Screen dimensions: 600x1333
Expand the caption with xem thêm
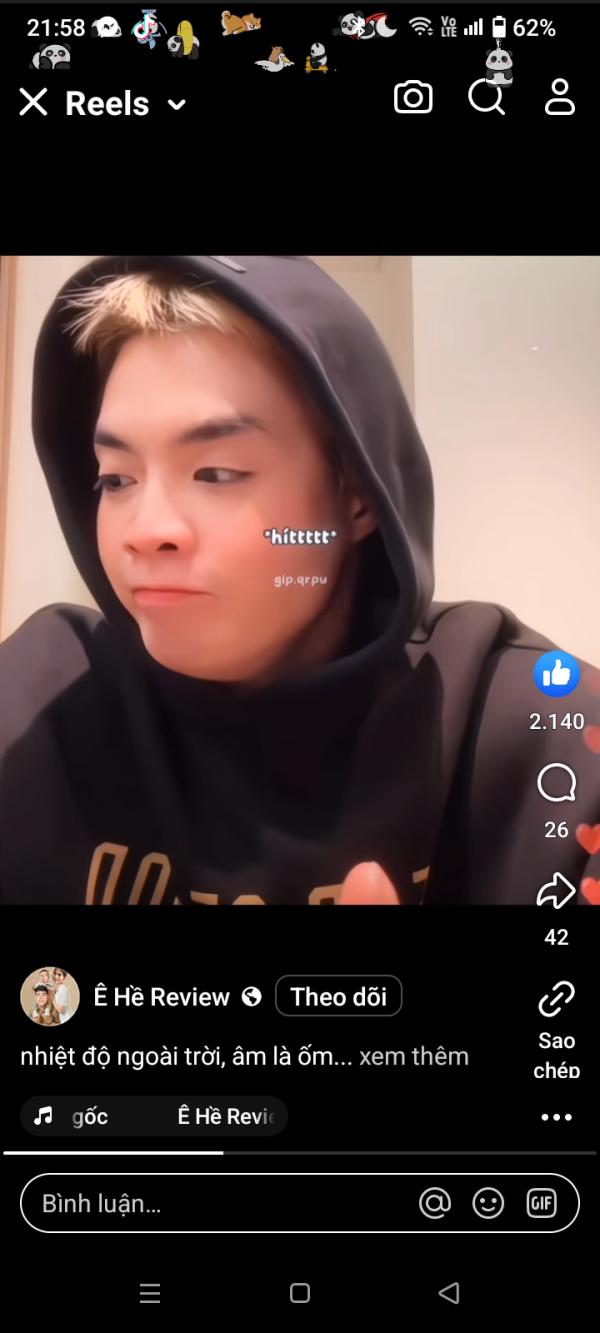click(414, 1056)
